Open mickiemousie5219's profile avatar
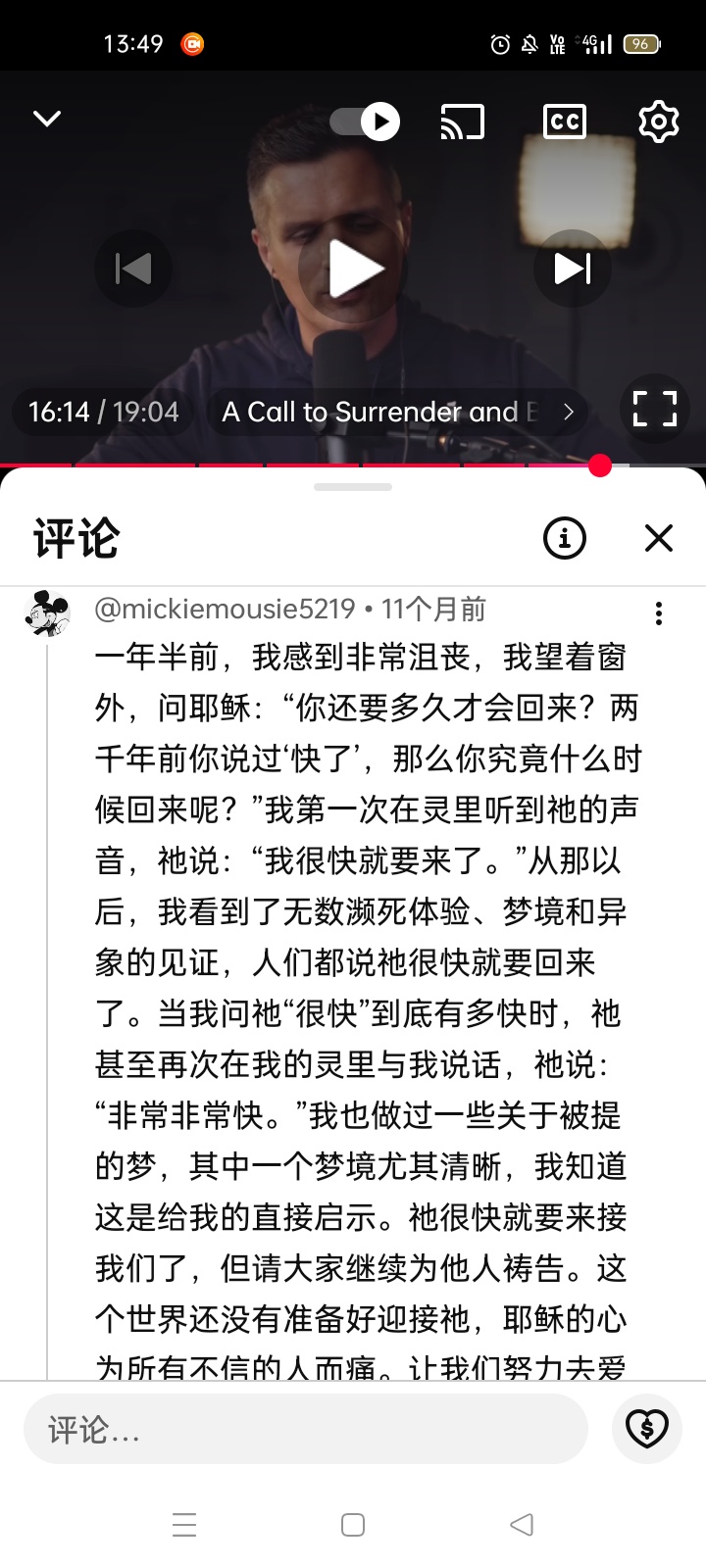The width and height of the screenshot is (706, 1568). click(x=47, y=614)
